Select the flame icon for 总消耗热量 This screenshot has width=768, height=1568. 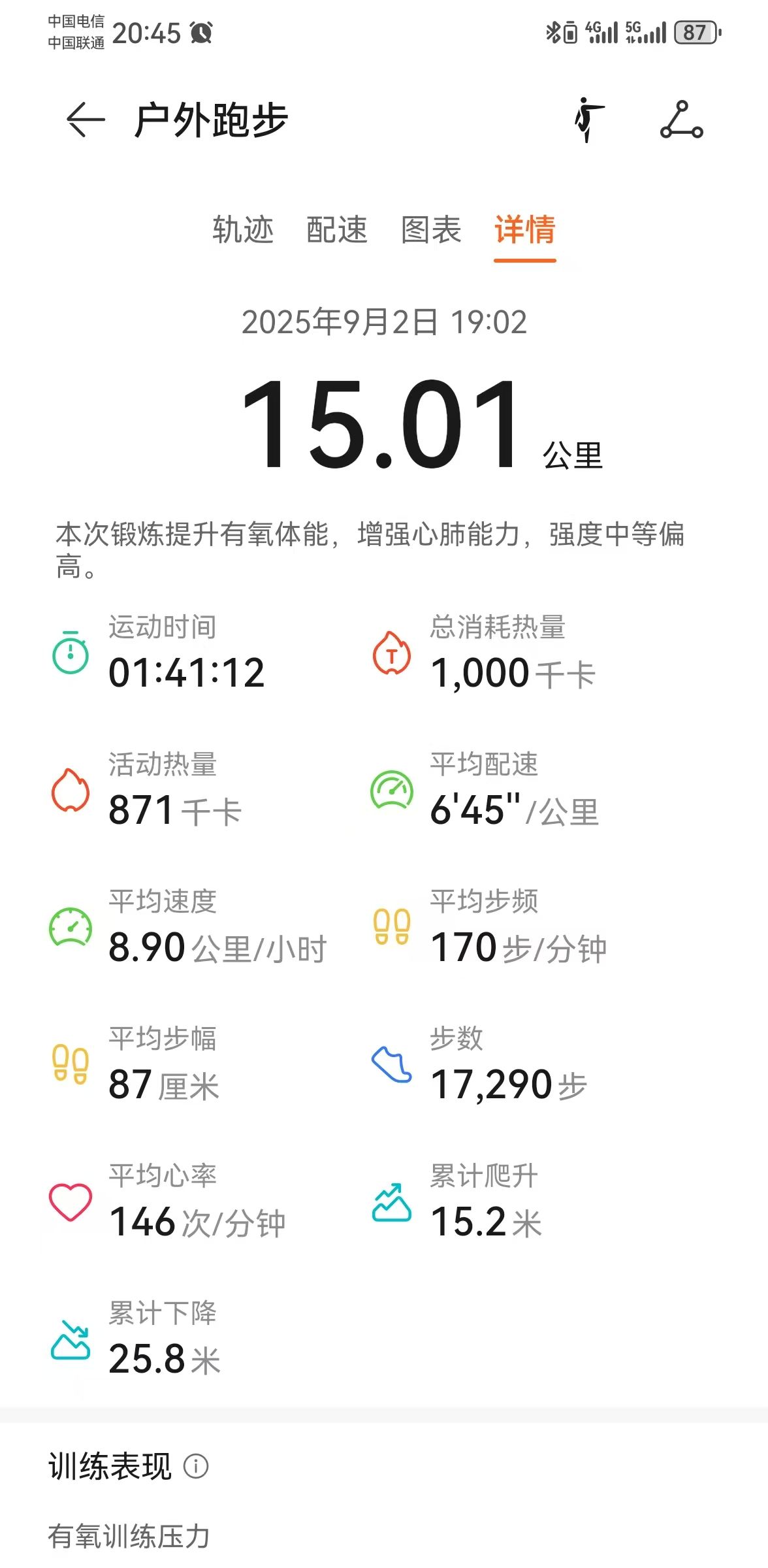[x=392, y=651]
